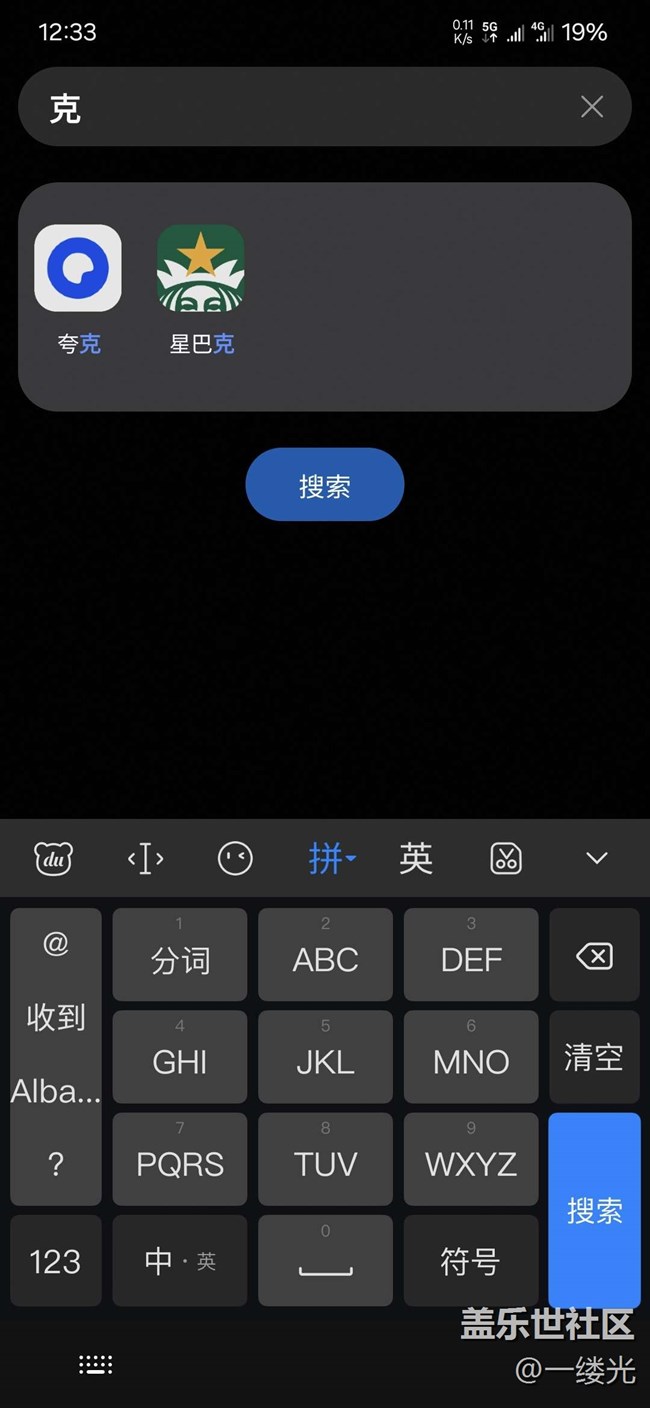Screen dimensions: 650x1408
Task: Open the 符号 symbols panel
Action: point(471,1261)
